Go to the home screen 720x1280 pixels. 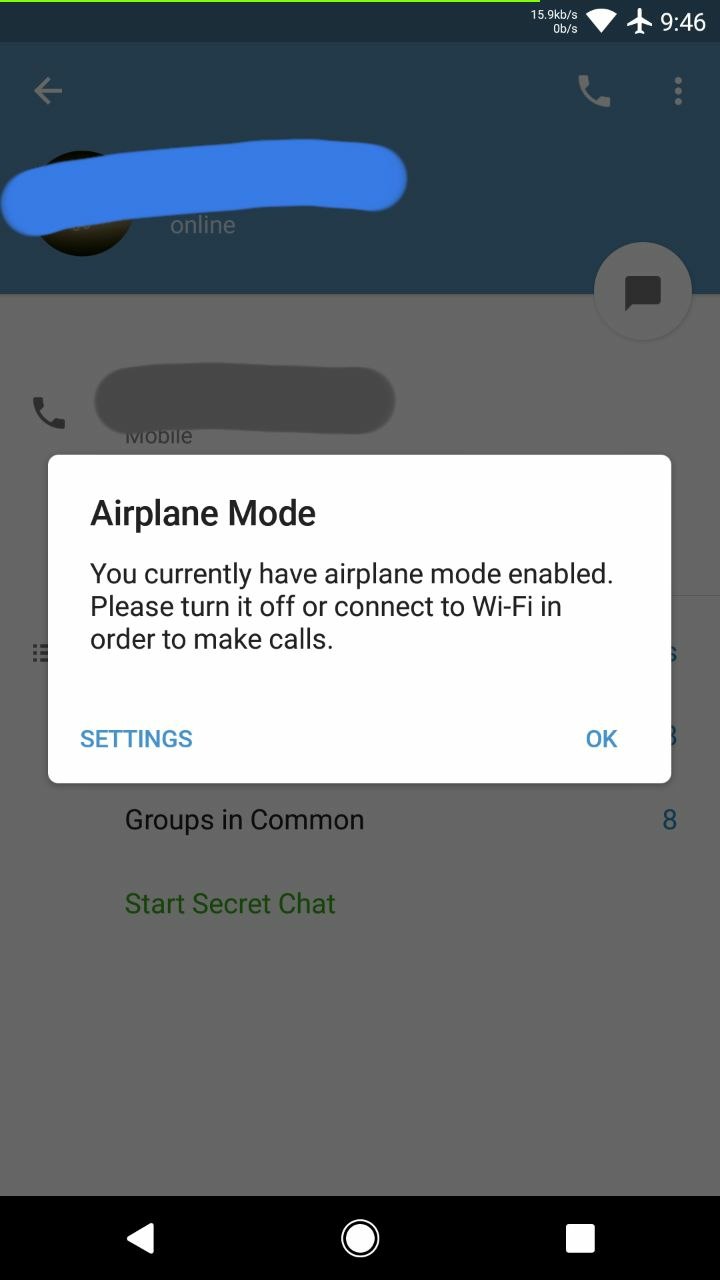point(360,1238)
